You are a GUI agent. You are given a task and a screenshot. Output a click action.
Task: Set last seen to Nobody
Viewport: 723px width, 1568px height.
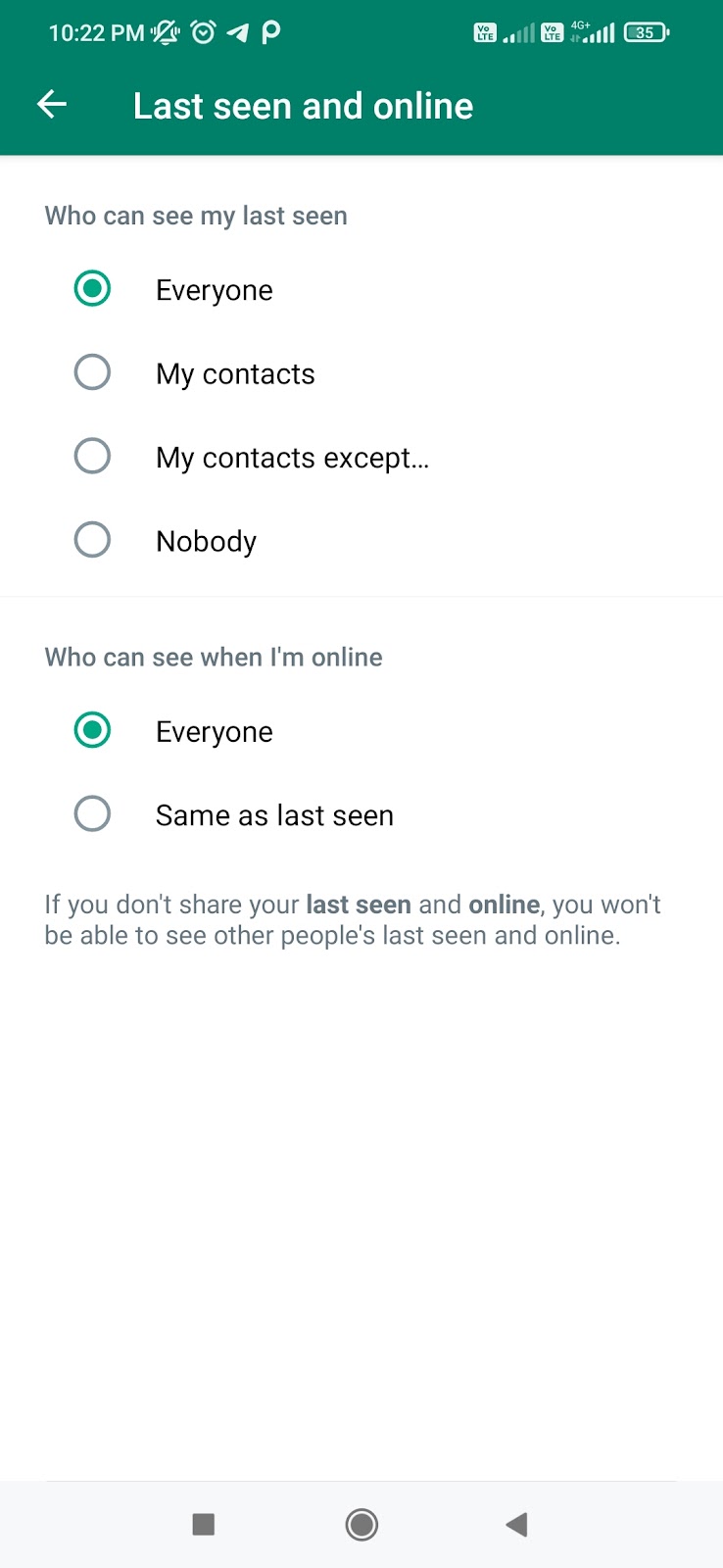tap(93, 540)
